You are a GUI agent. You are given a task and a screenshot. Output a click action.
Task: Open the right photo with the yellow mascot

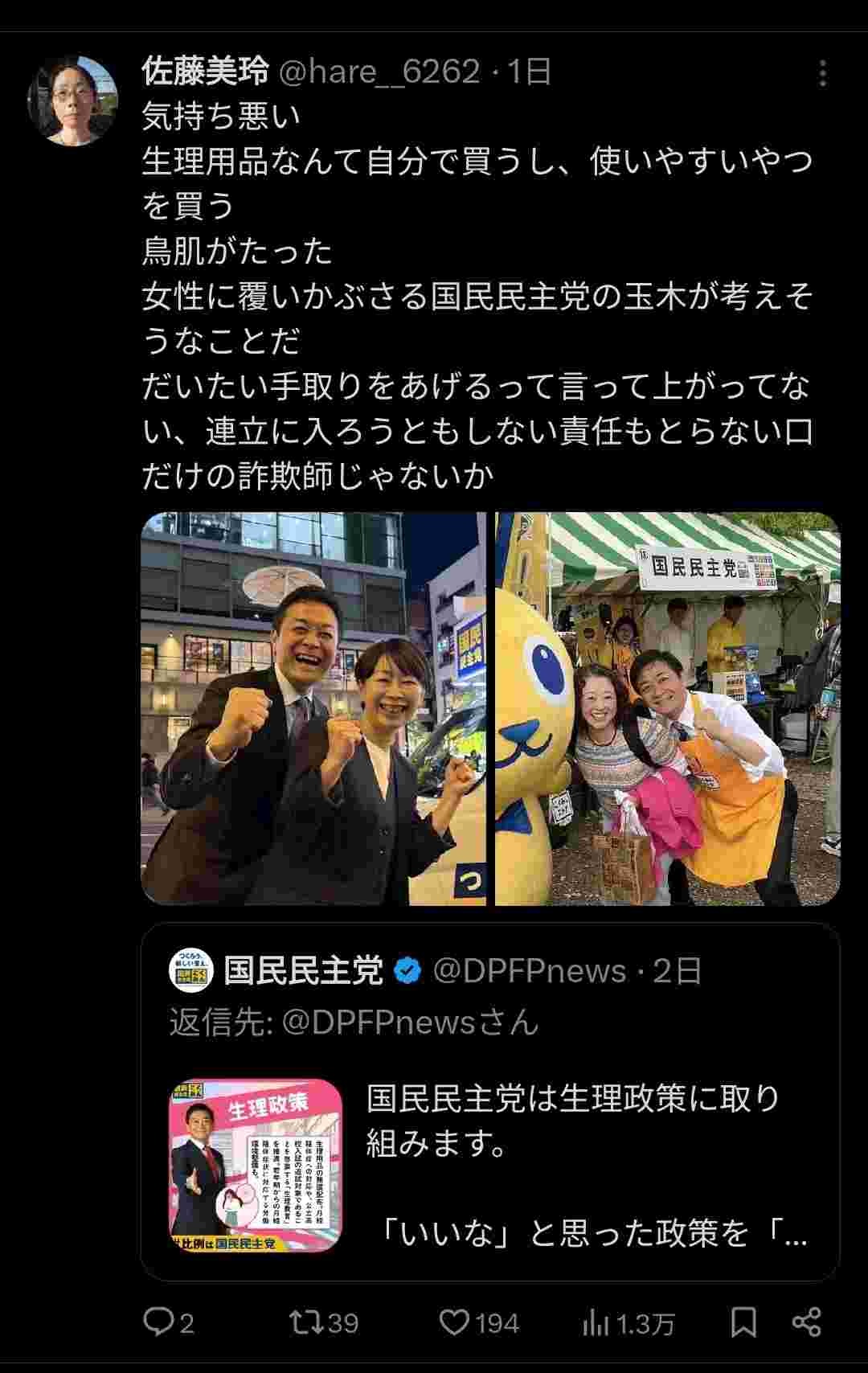point(667,708)
